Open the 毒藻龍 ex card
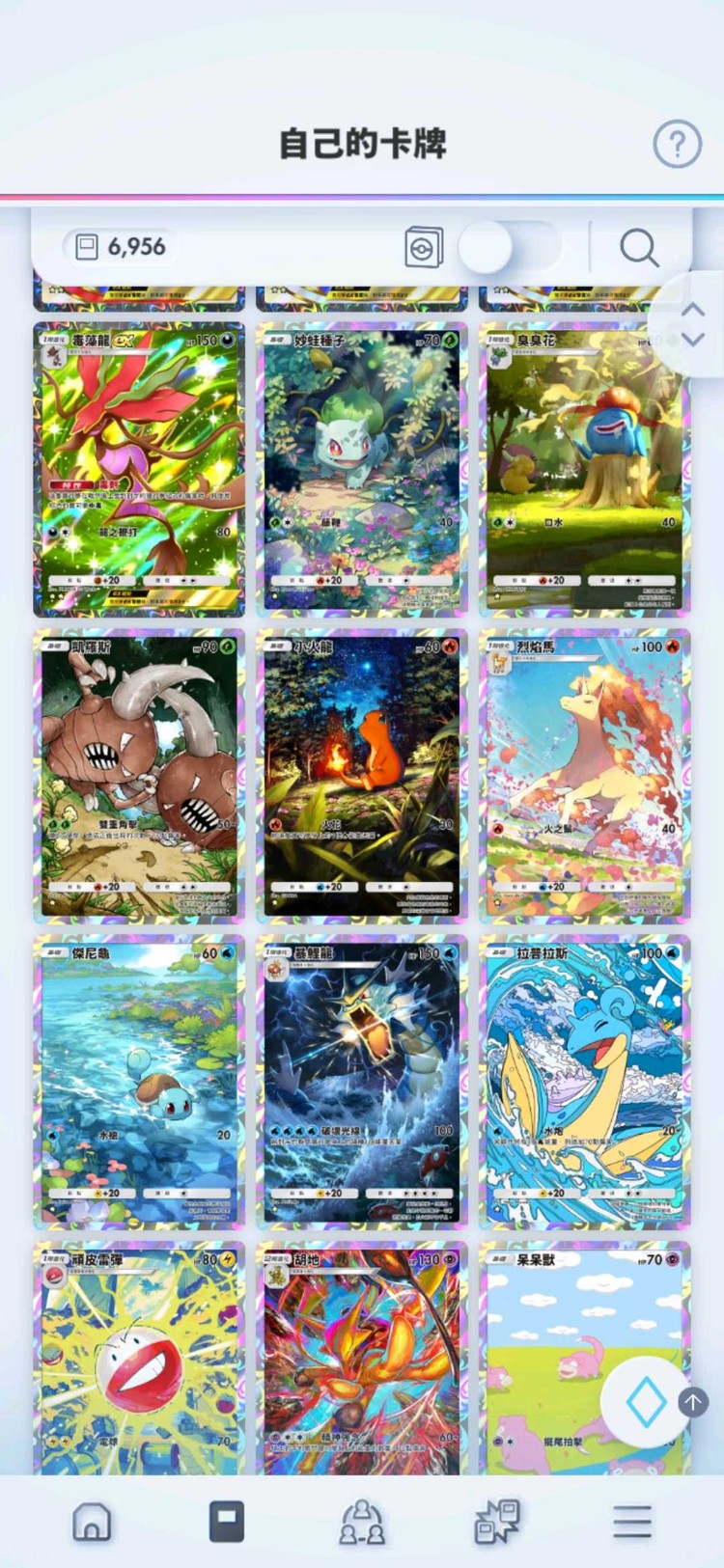724x1568 pixels. tap(139, 469)
